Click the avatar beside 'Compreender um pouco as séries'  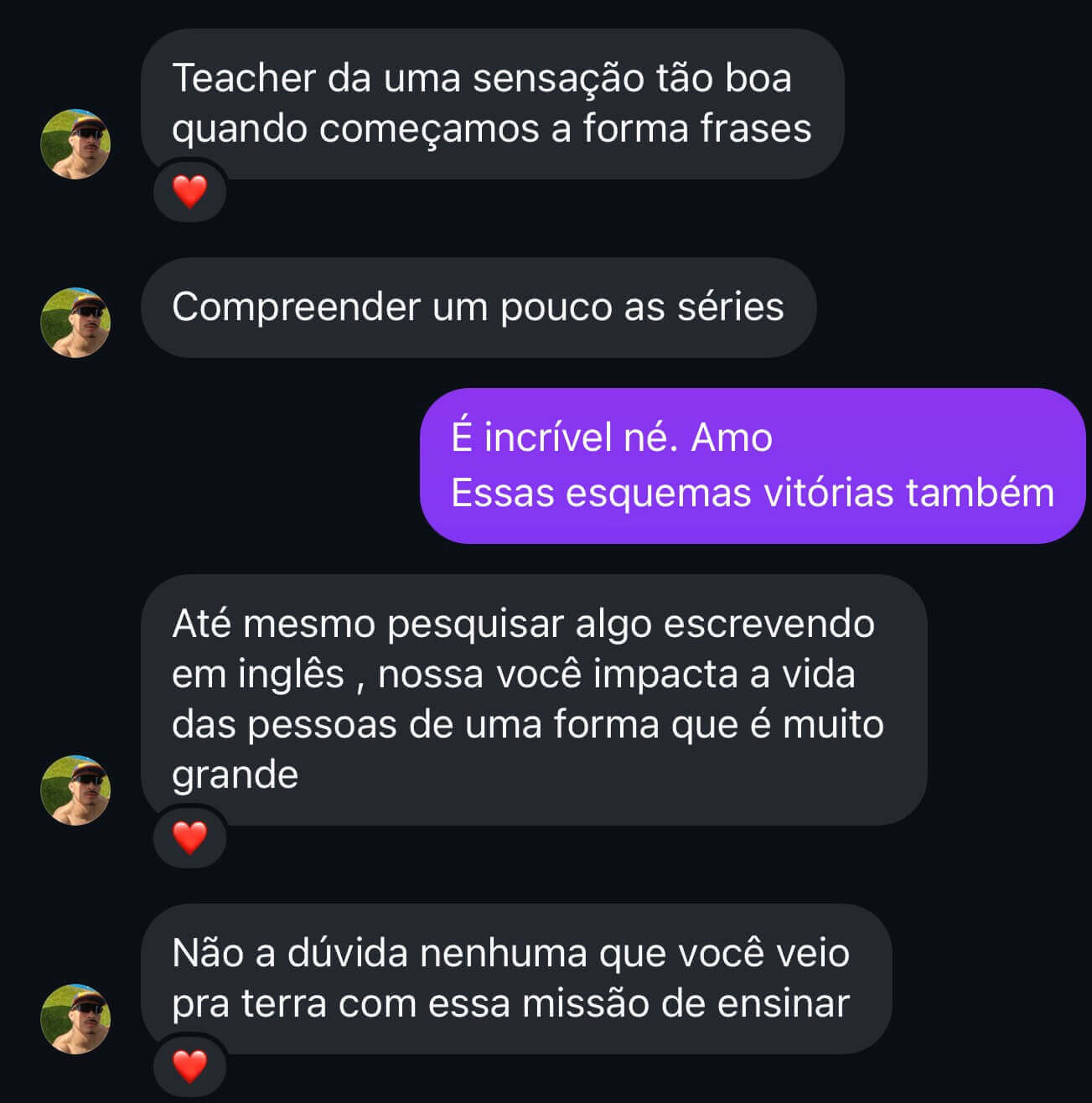pyautogui.click(x=76, y=319)
